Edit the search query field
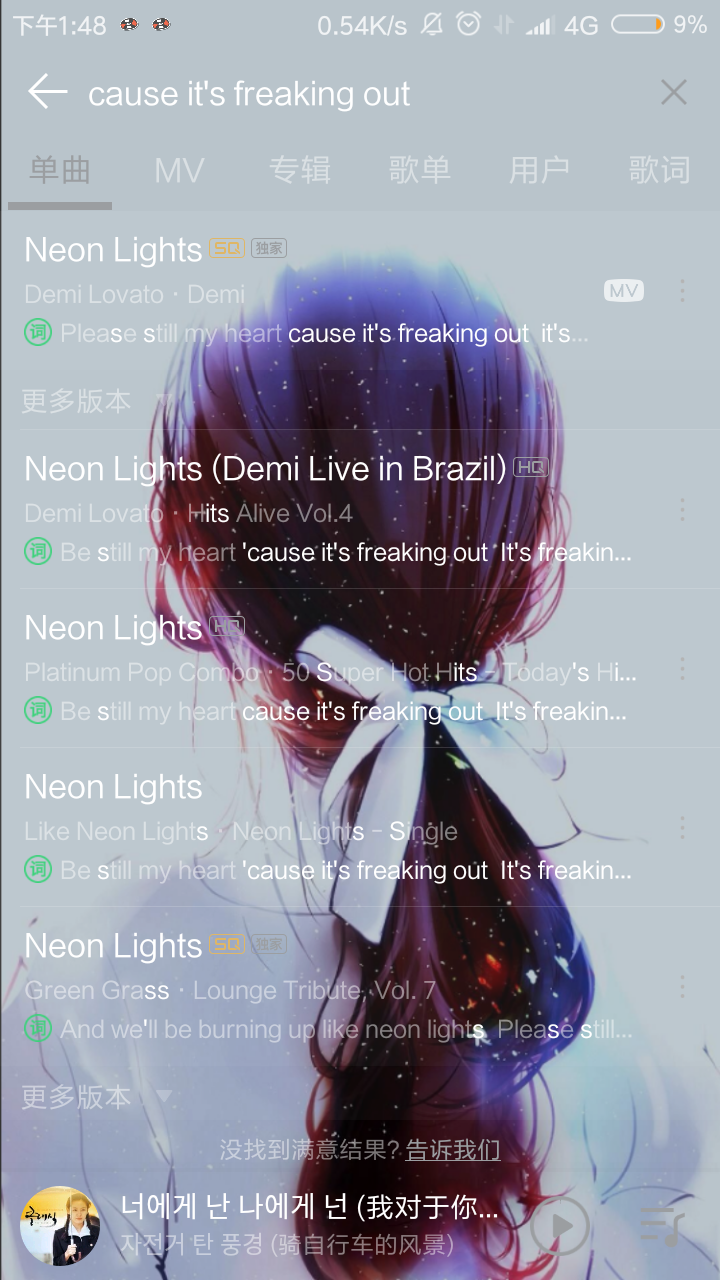Image resolution: width=720 pixels, height=1280 pixels. 360,94
